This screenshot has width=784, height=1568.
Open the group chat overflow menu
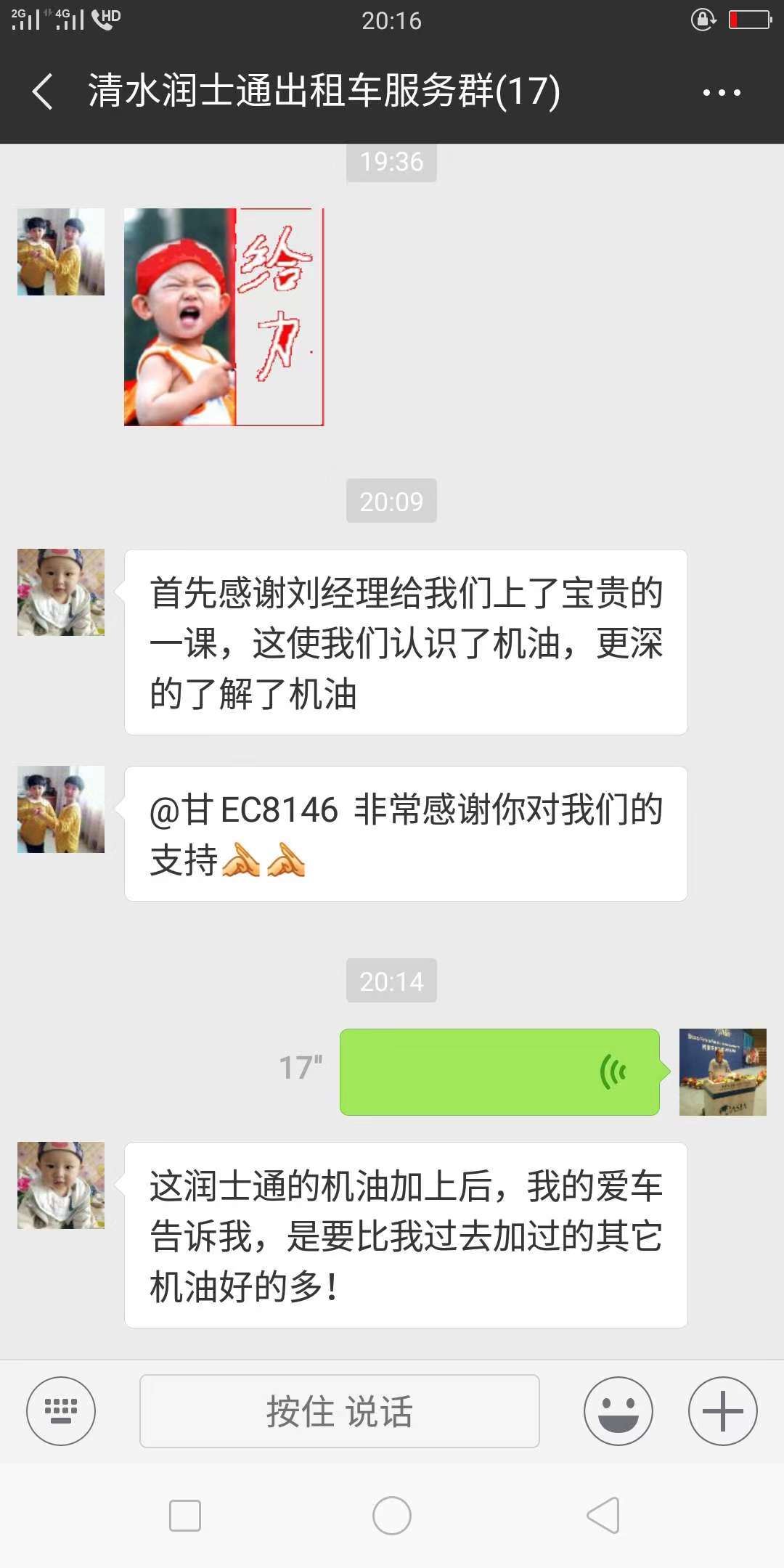pos(722,93)
